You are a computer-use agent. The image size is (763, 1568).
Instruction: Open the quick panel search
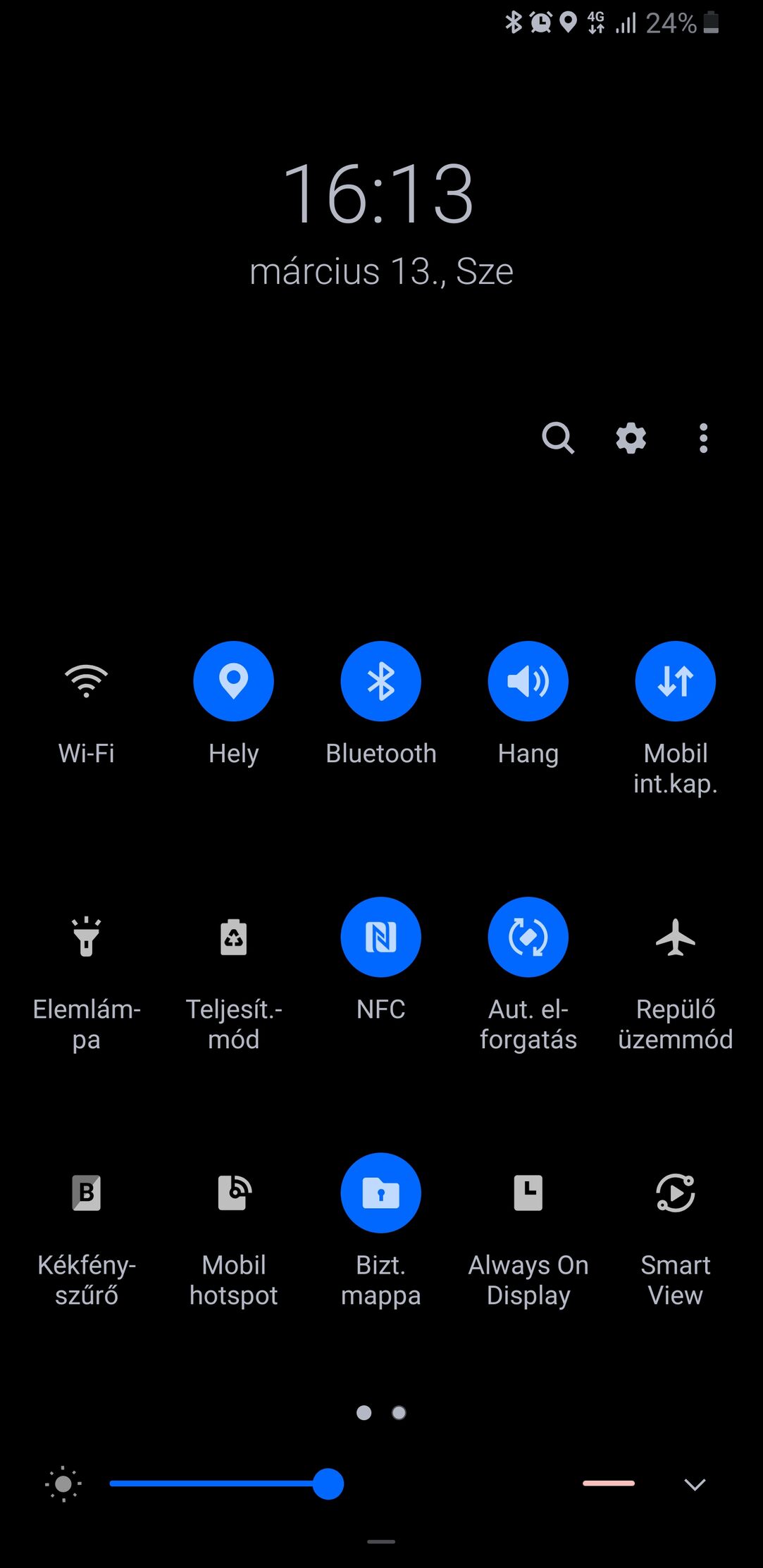click(x=558, y=438)
